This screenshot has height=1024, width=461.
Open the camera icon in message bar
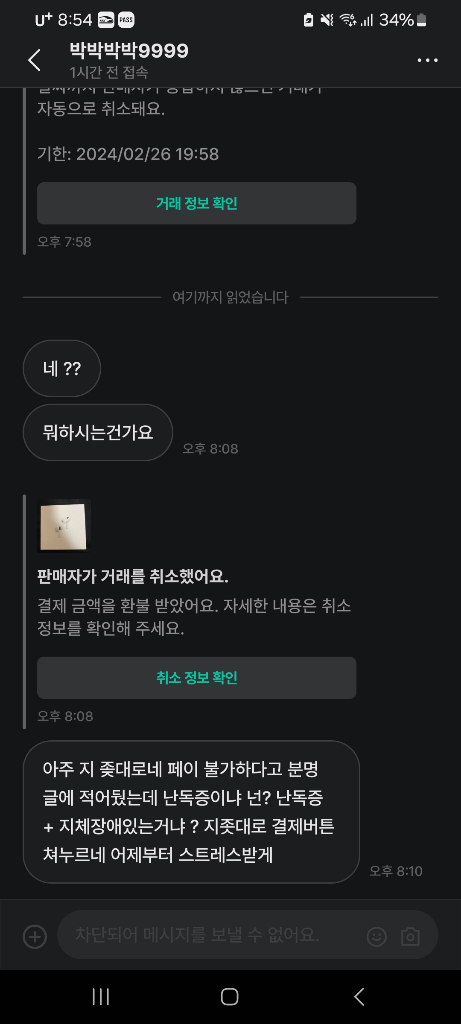(x=410, y=936)
